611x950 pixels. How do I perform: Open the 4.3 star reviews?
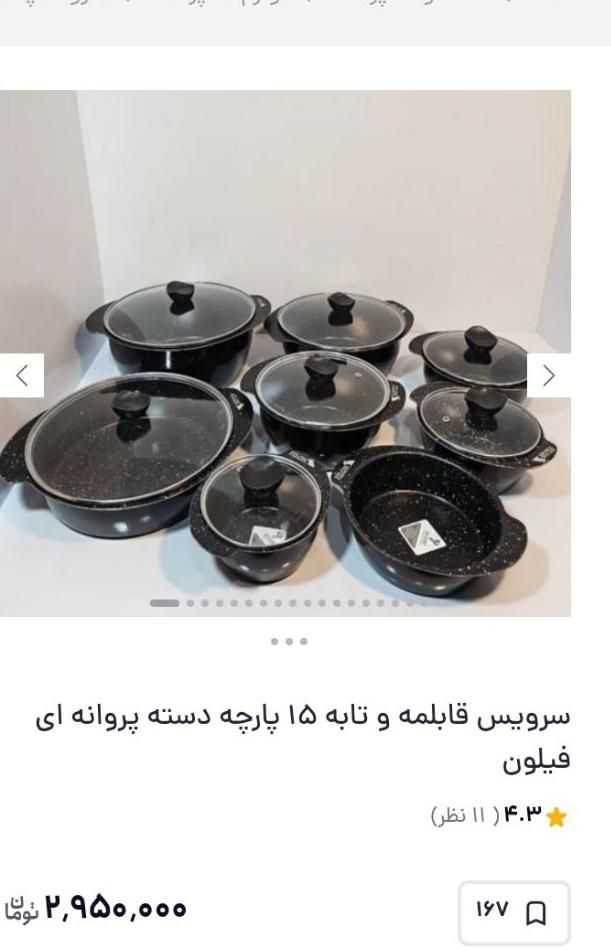(498, 817)
